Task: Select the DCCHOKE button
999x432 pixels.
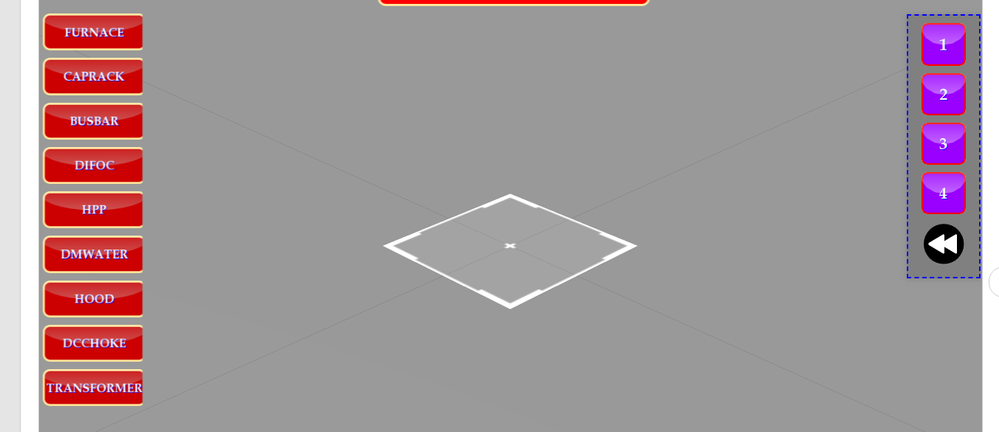Action: (x=93, y=343)
